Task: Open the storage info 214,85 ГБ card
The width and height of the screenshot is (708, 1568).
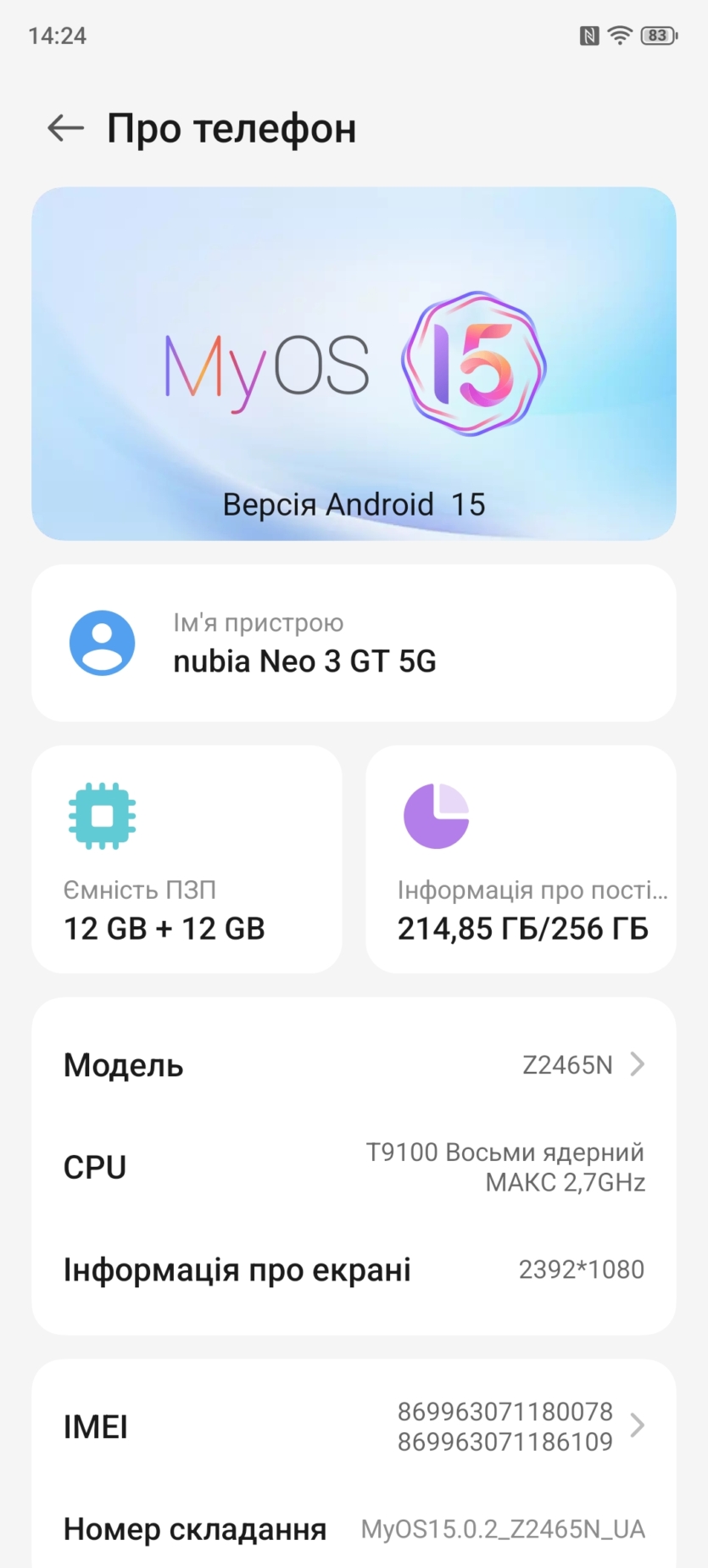Action: pos(521,859)
